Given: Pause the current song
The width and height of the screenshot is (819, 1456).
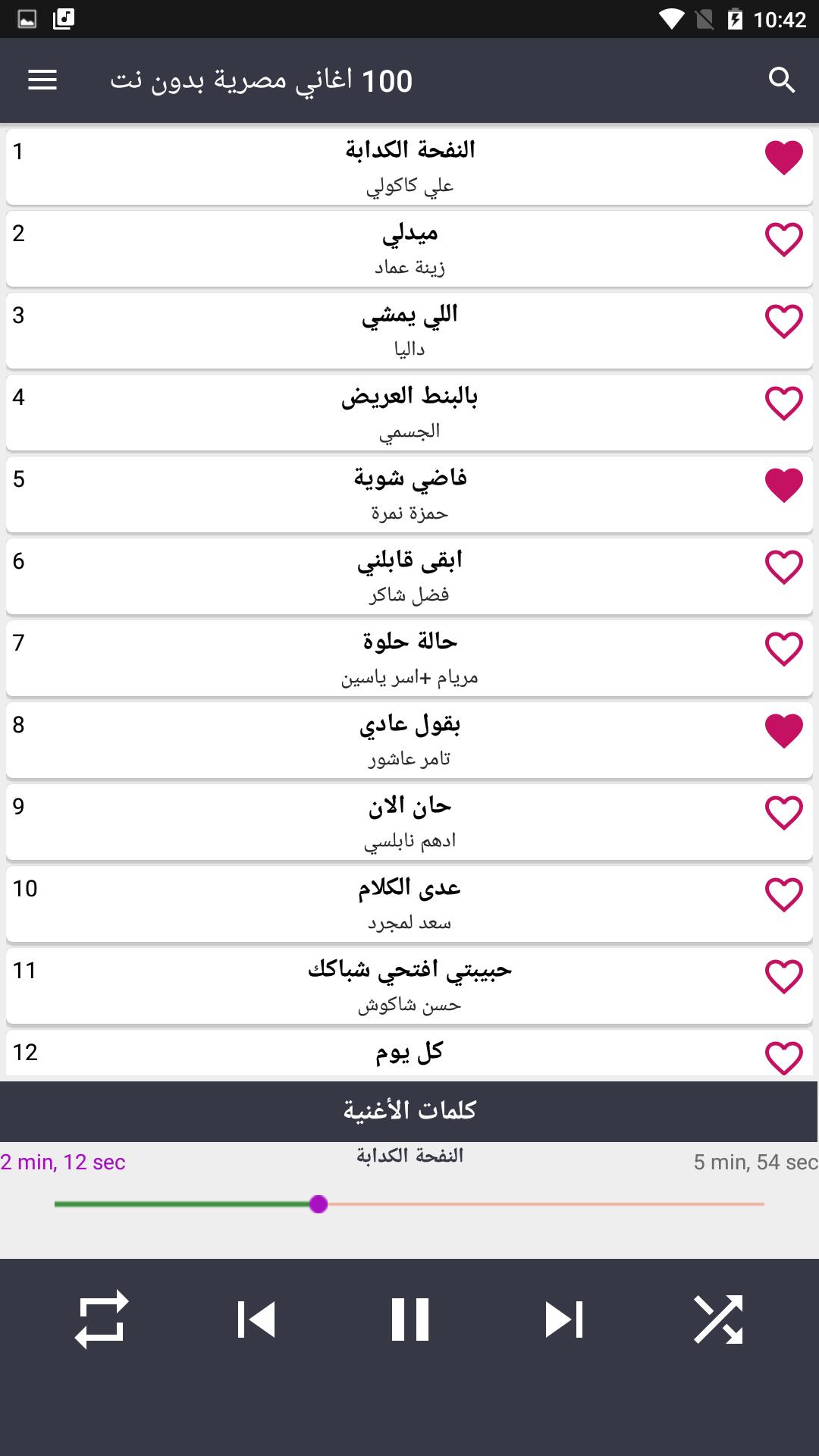Looking at the screenshot, I should 409,1319.
